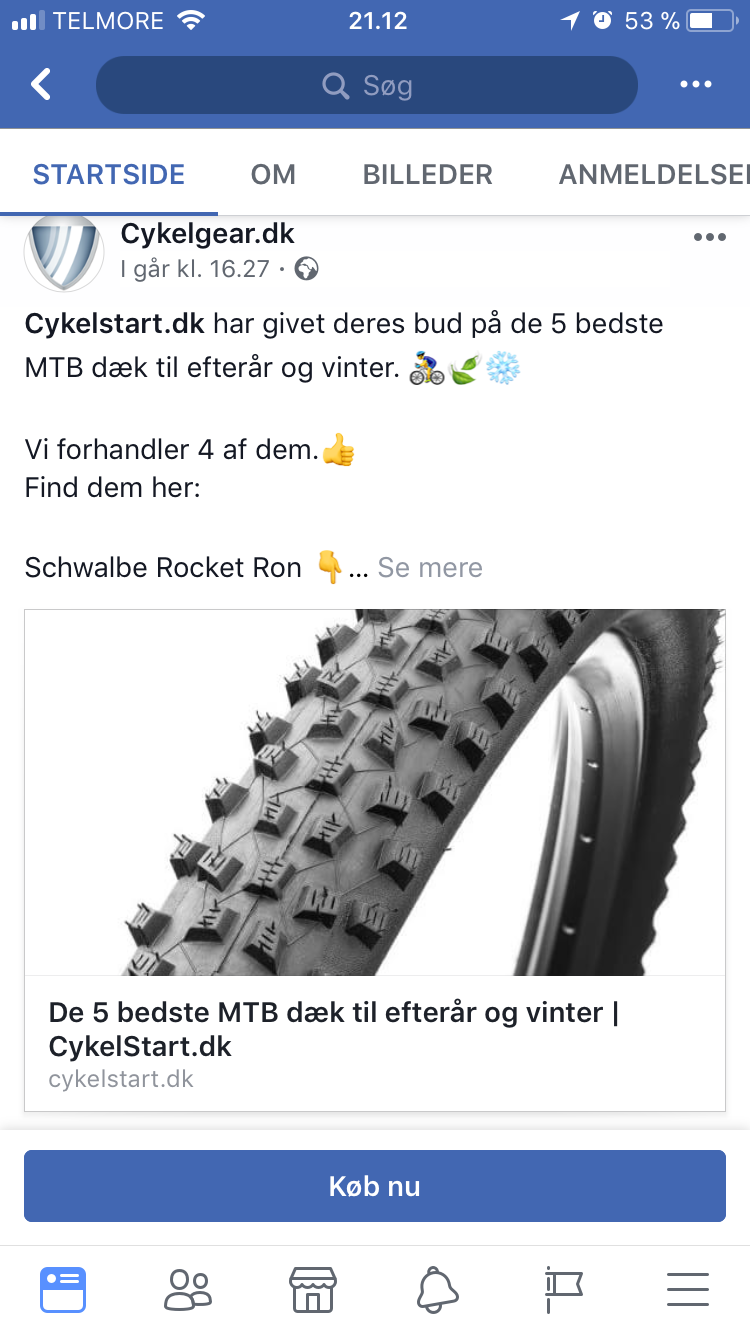Open the news feed tab in bottom bar
750x1334 pixels.
[x=63, y=1289]
